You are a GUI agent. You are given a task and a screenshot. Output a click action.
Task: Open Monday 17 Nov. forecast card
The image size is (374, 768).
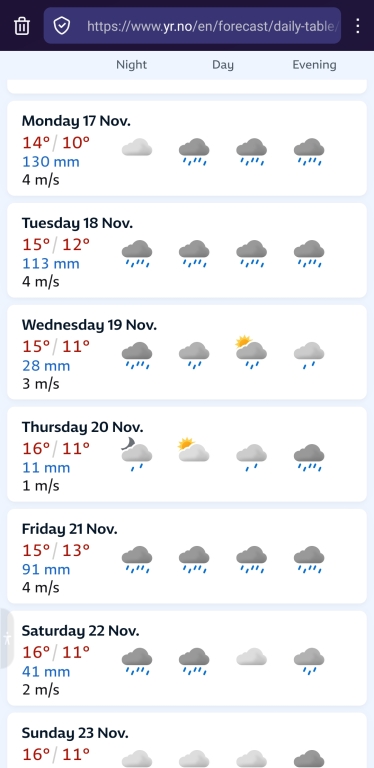[x=187, y=148]
